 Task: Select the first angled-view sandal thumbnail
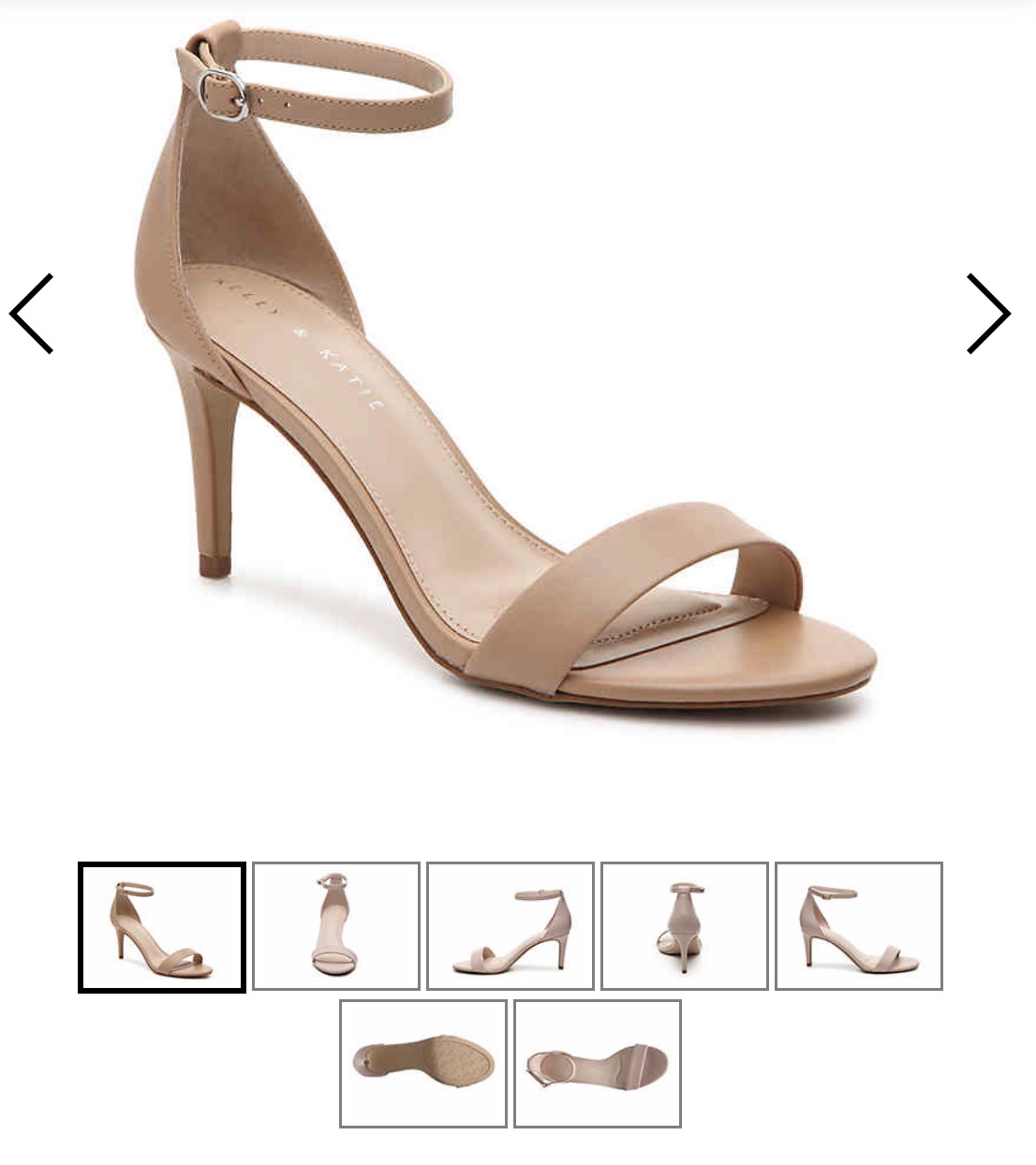click(162, 927)
